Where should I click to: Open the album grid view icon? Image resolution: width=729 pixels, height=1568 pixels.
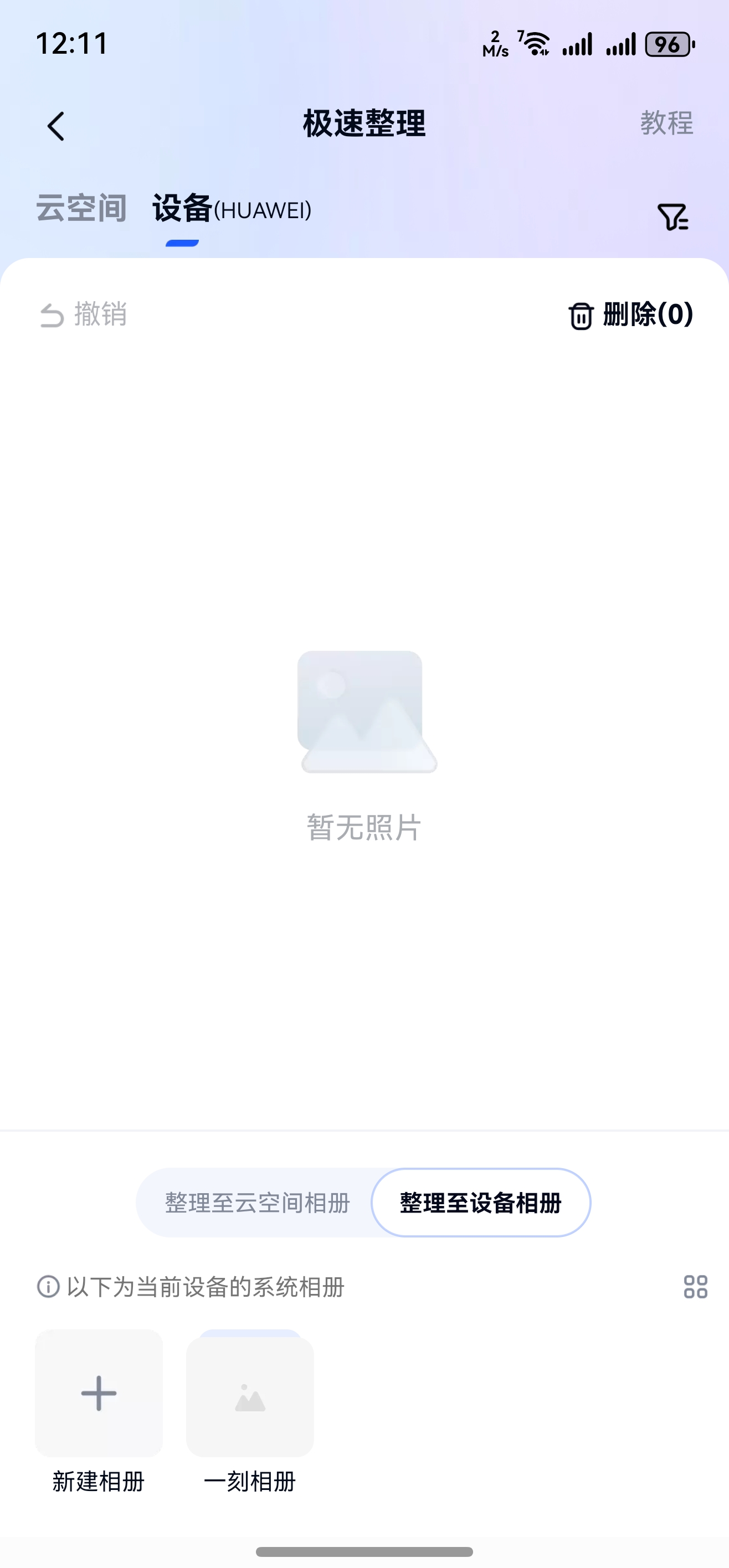(x=695, y=1287)
